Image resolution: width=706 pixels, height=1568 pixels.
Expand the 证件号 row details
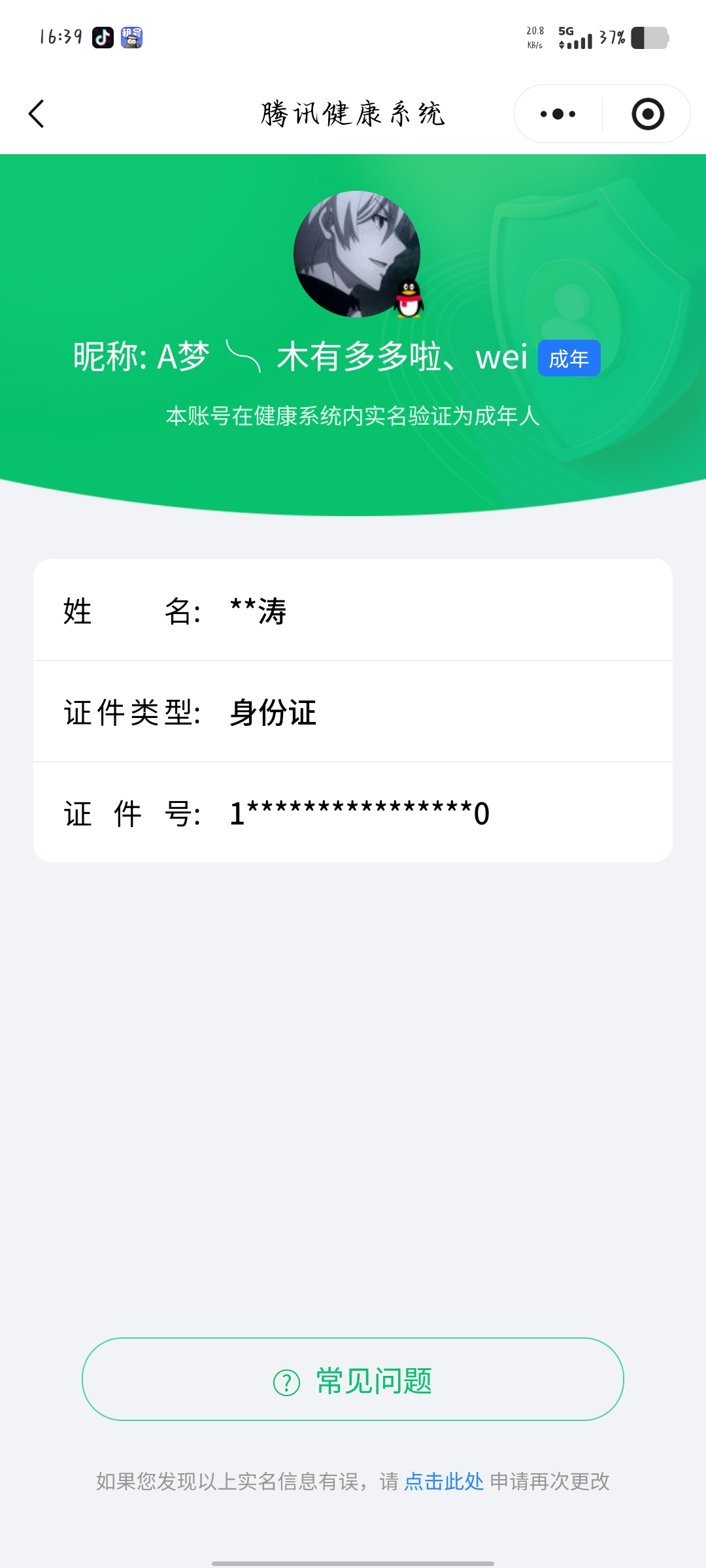pos(353,812)
